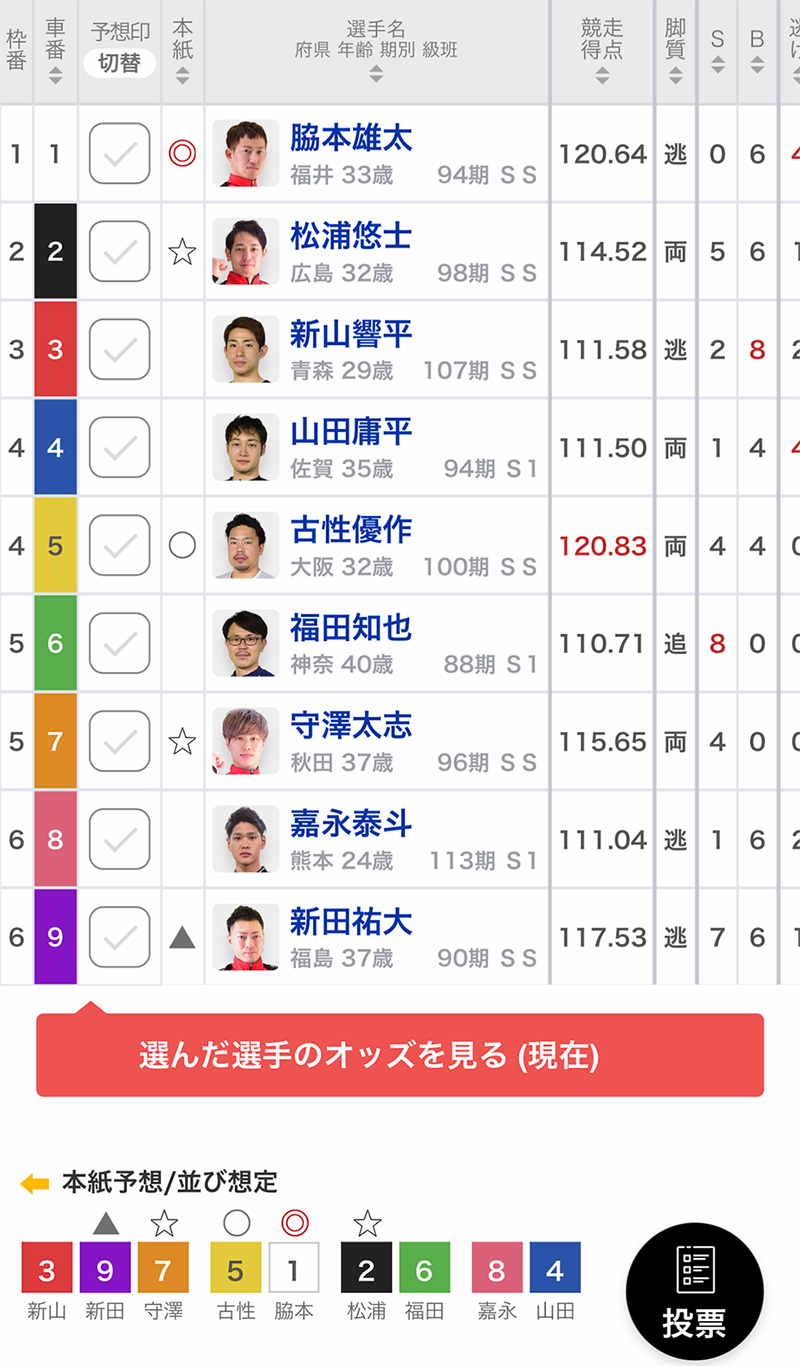Image resolution: width=800 pixels, height=1366 pixels.
Task: Open 守澤太志's racer profile
Action: (351, 725)
